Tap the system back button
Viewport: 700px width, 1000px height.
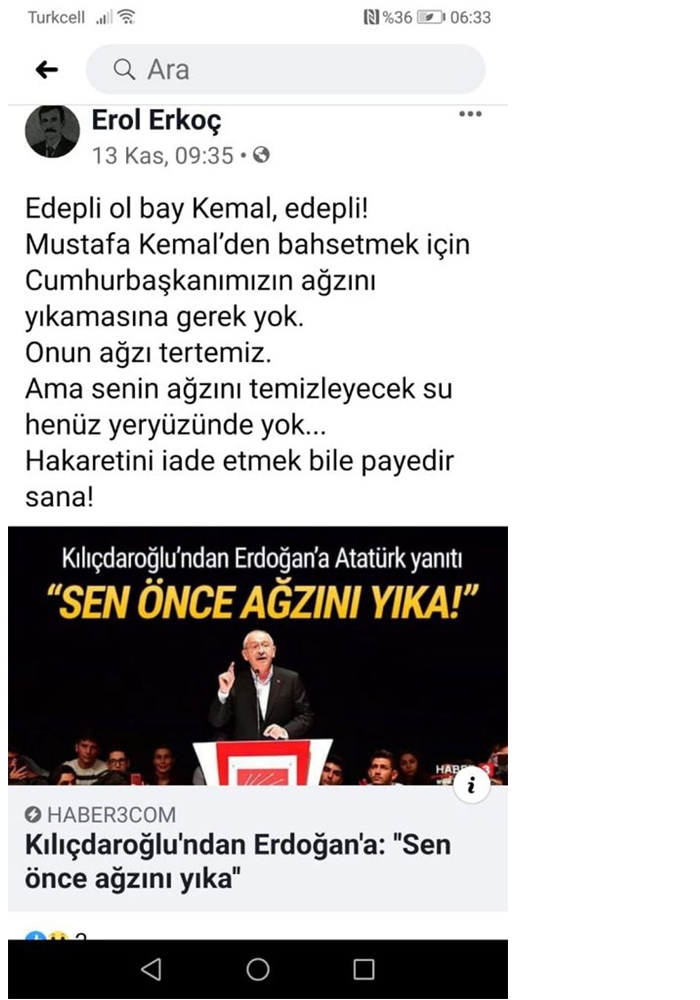click(x=151, y=969)
